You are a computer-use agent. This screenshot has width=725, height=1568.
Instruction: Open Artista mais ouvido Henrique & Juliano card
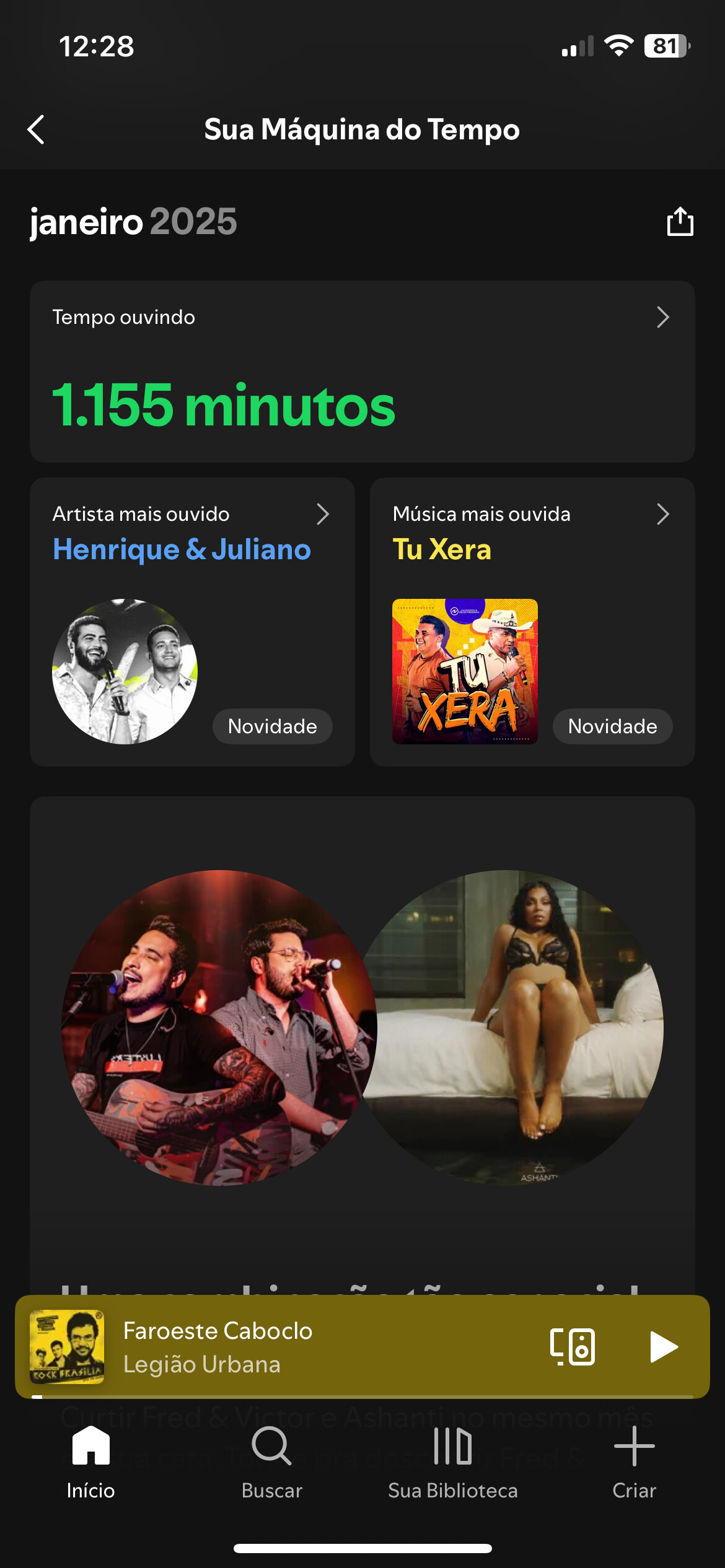point(192,621)
